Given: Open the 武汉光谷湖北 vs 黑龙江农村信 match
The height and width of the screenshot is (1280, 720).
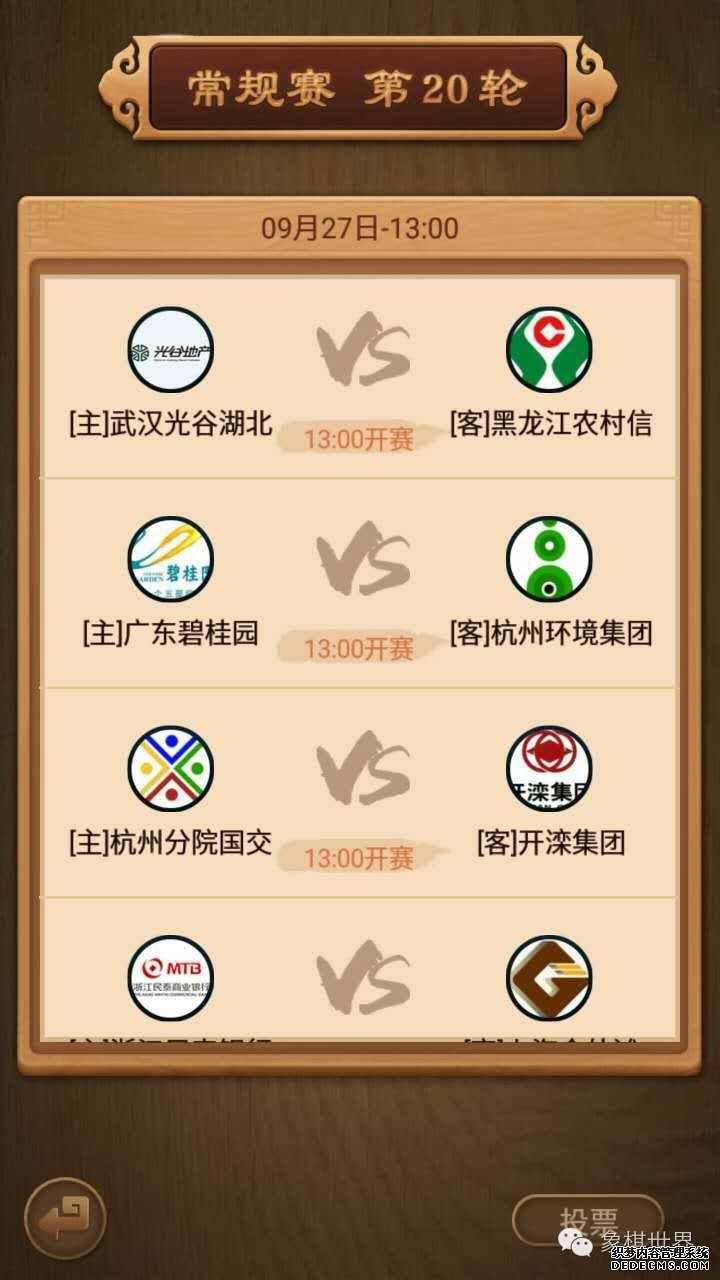Looking at the screenshot, I should click(x=360, y=378).
